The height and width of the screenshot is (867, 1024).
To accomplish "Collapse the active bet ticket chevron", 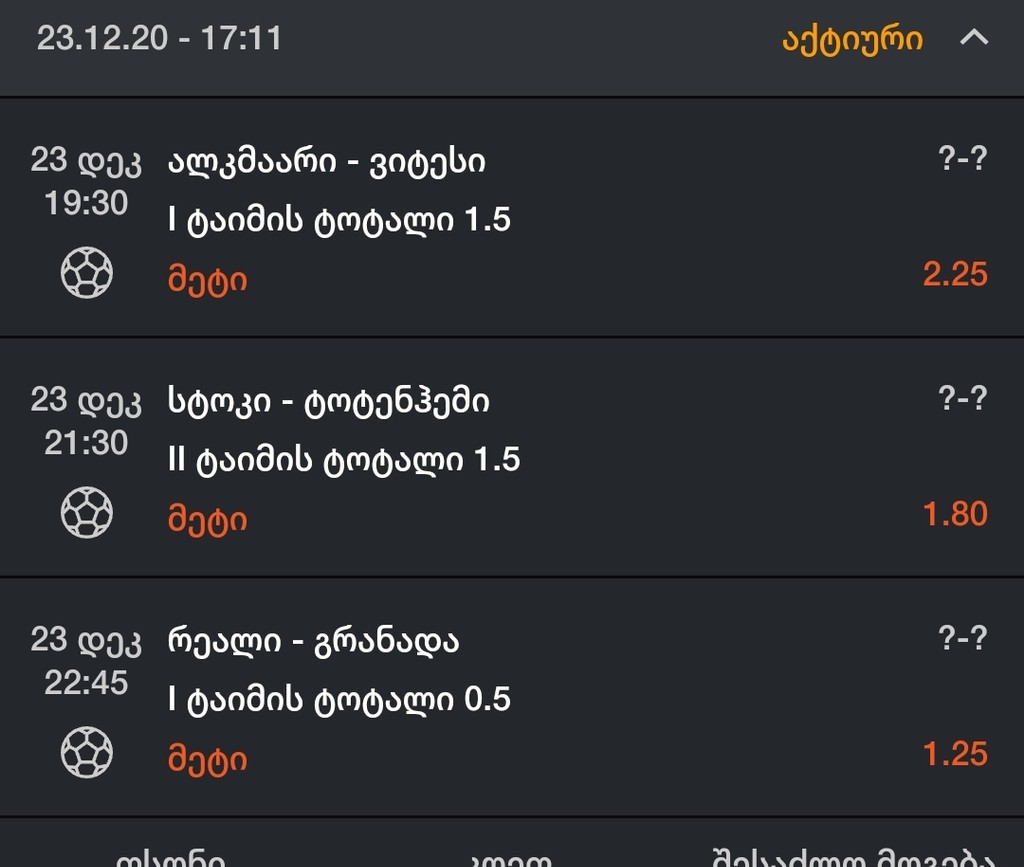I will click(974, 39).
